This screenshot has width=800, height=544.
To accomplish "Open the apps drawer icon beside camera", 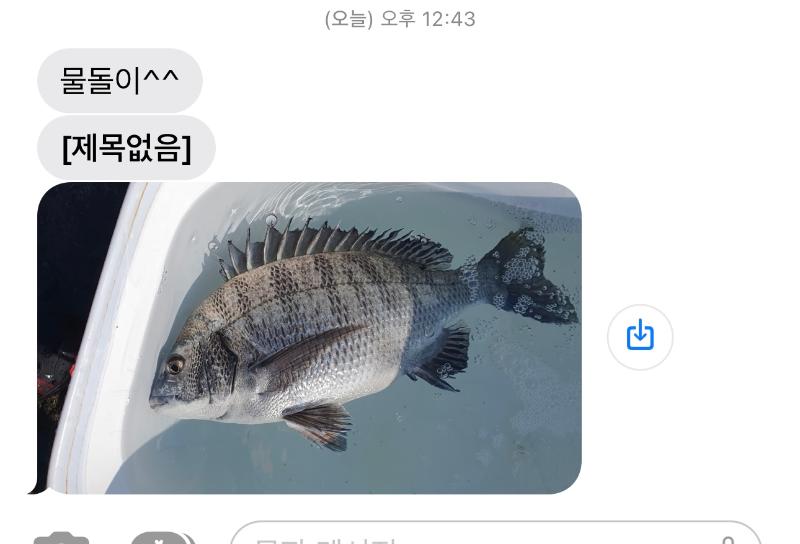I will (162, 538).
